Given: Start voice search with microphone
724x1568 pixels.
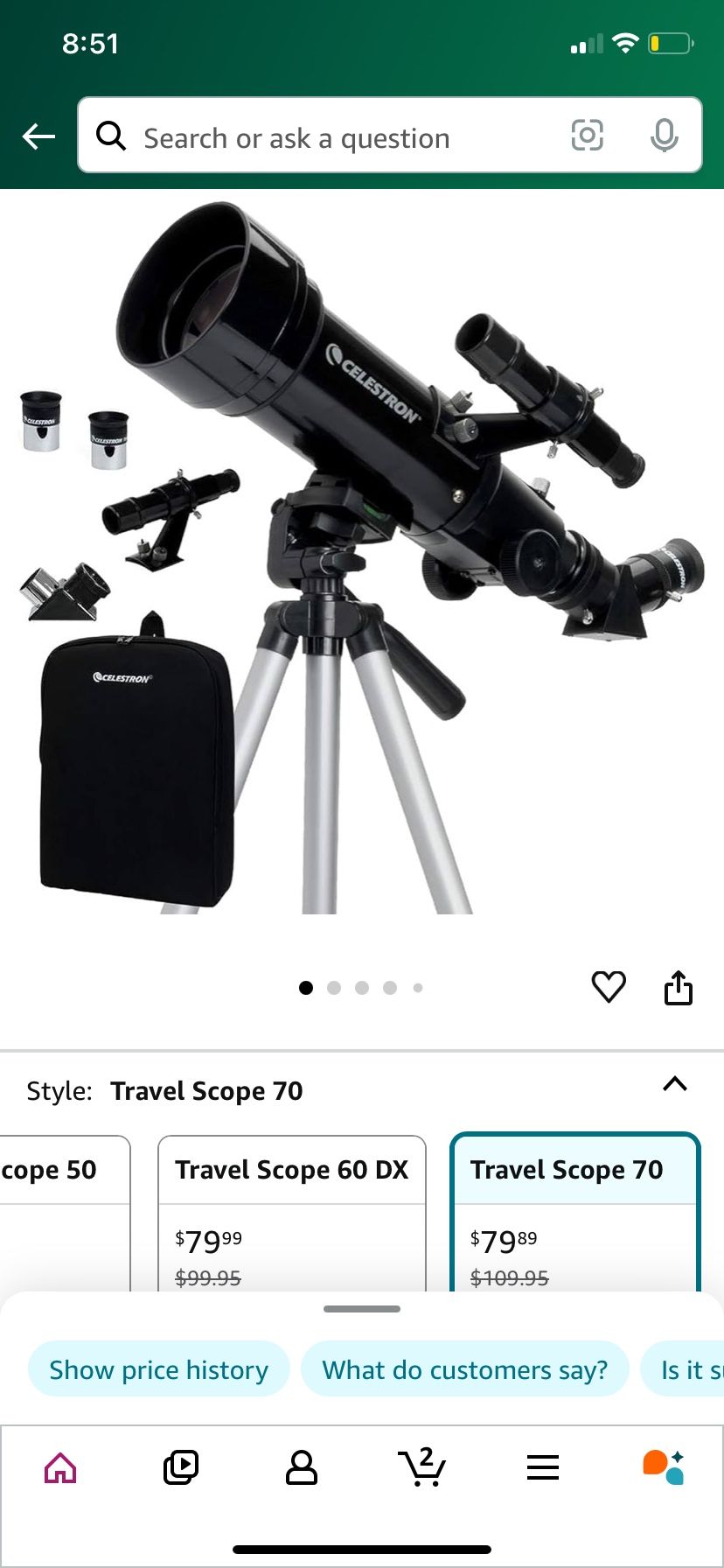Looking at the screenshot, I should point(664,136).
